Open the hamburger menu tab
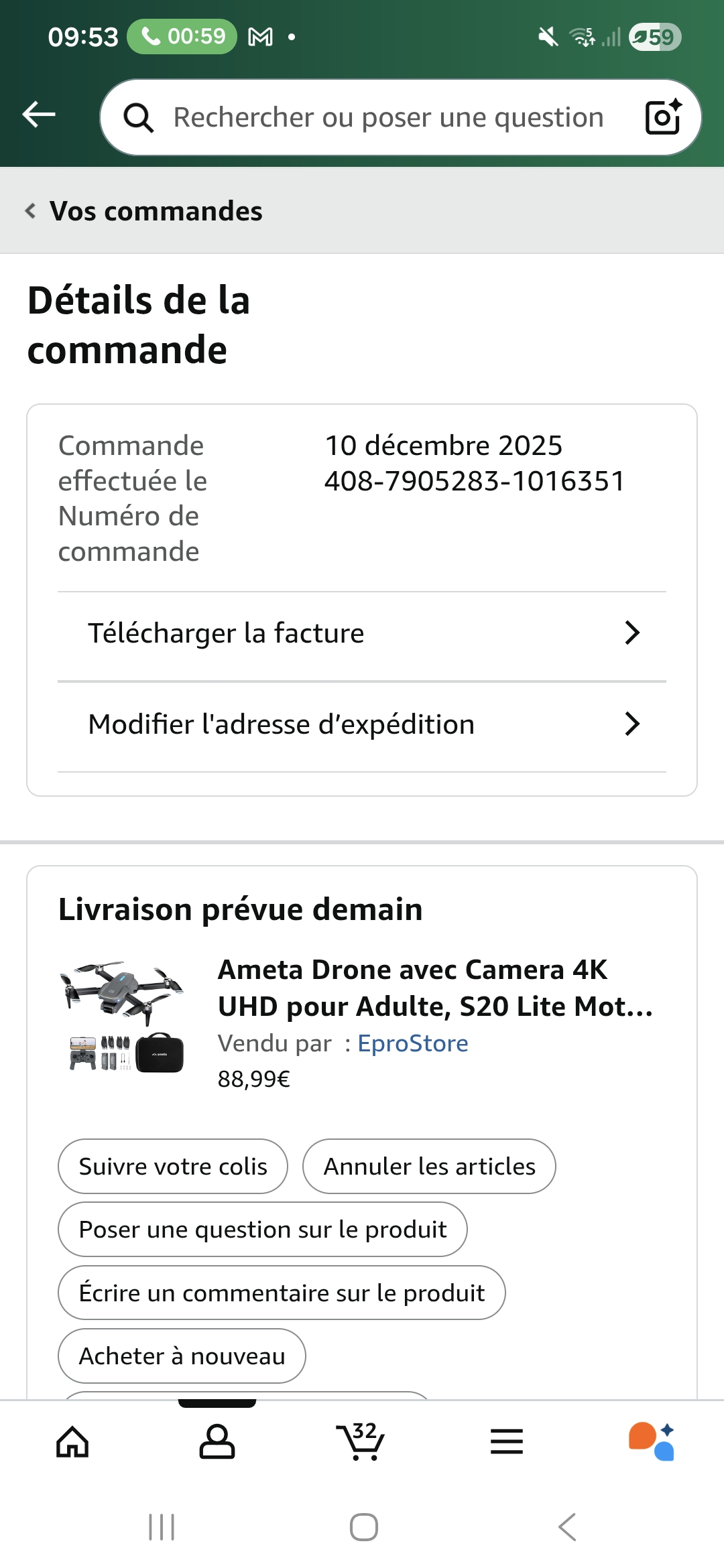724x1568 pixels. (506, 1441)
